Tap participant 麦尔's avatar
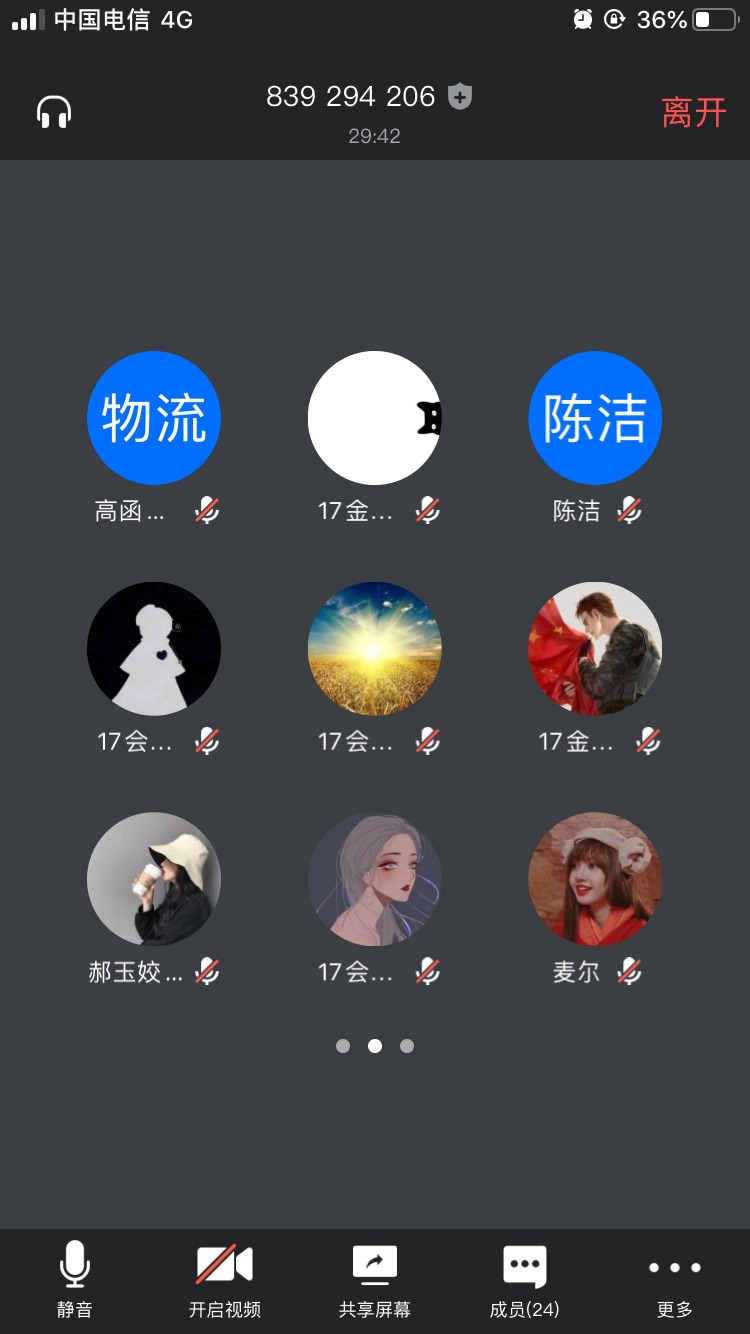The width and height of the screenshot is (750, 1334). [x=595, y=878]
